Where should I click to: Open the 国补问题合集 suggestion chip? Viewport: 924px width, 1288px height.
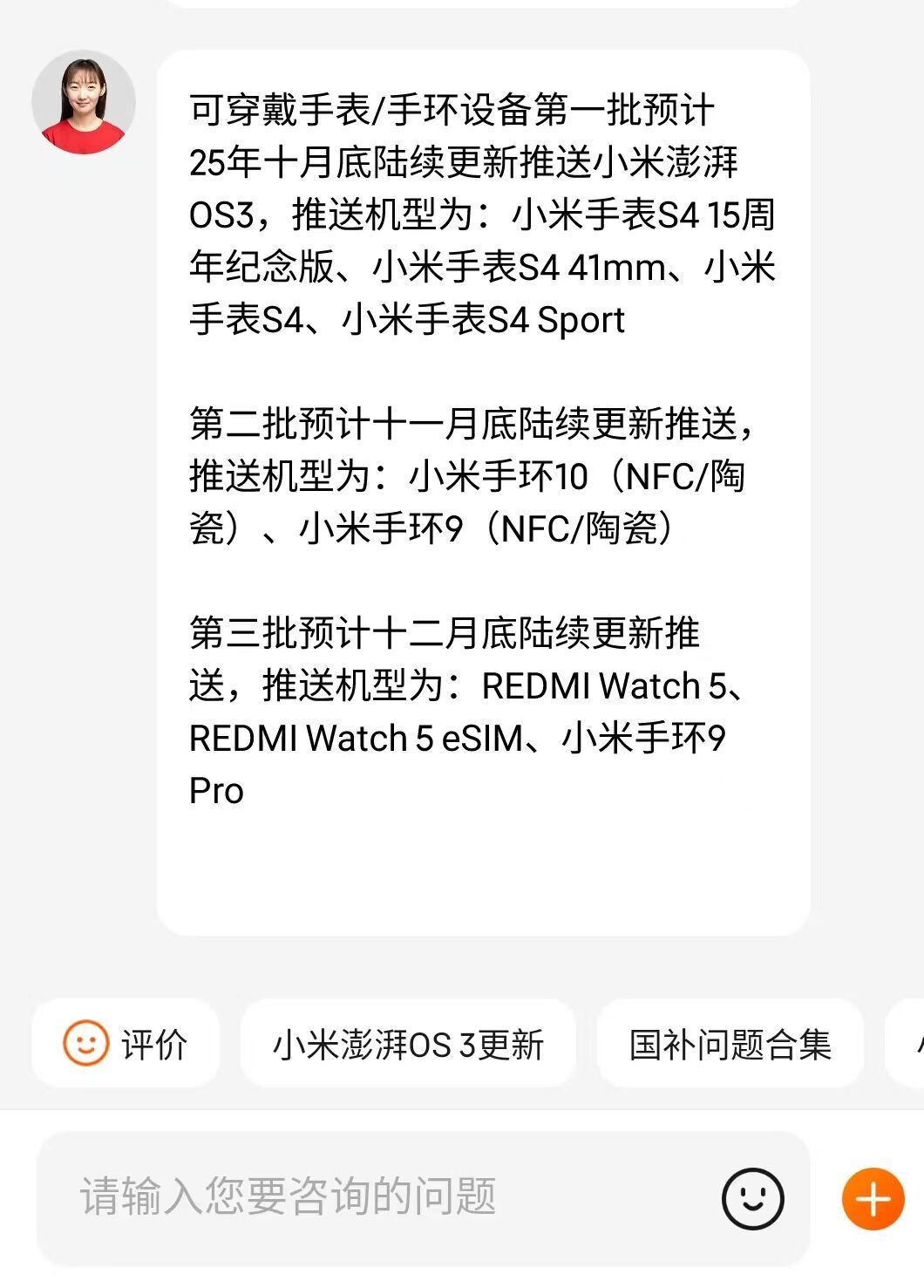(730, 1044)
